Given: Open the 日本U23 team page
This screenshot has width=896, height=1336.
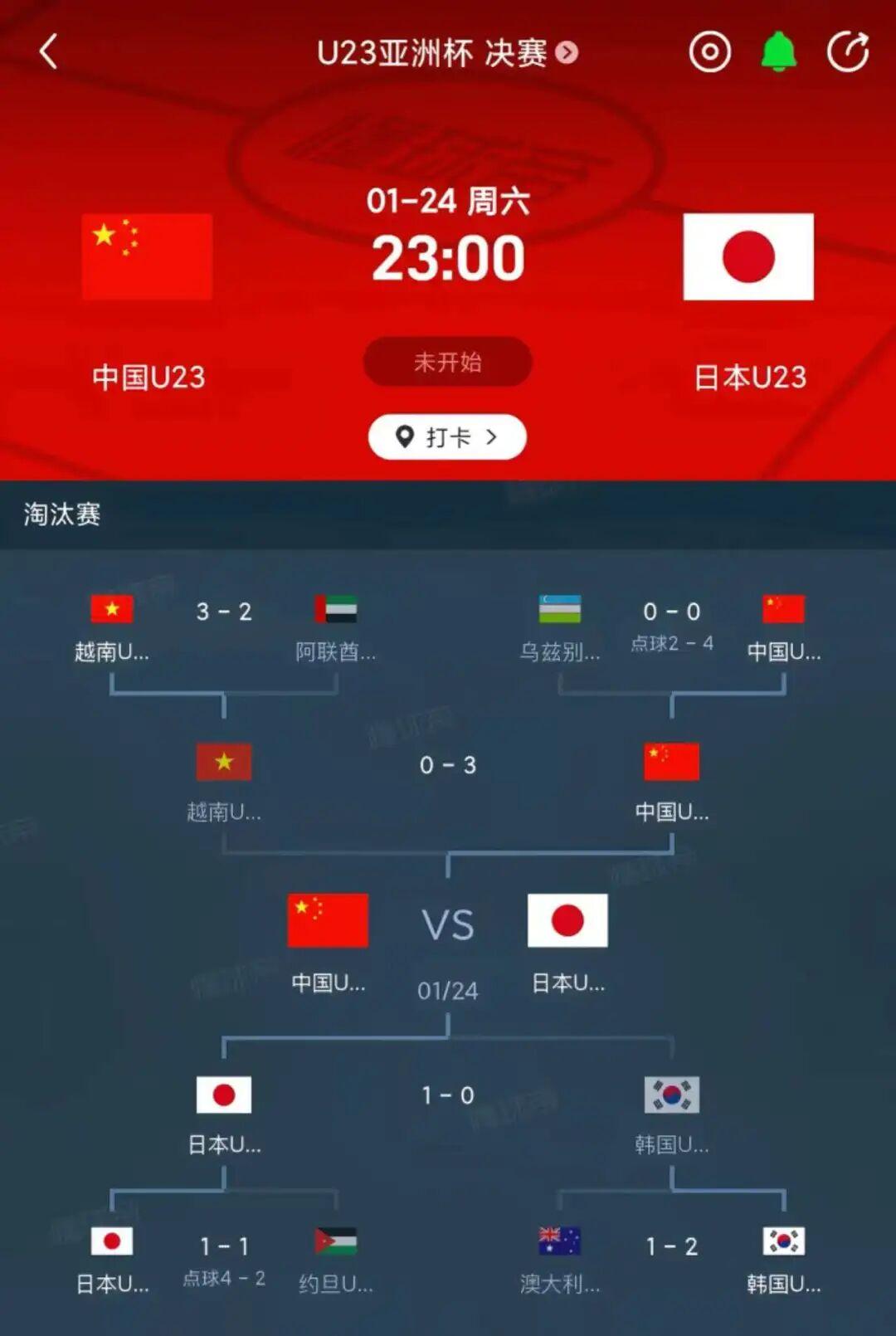Looking at the screenshot, I should (x=749, y=378).
